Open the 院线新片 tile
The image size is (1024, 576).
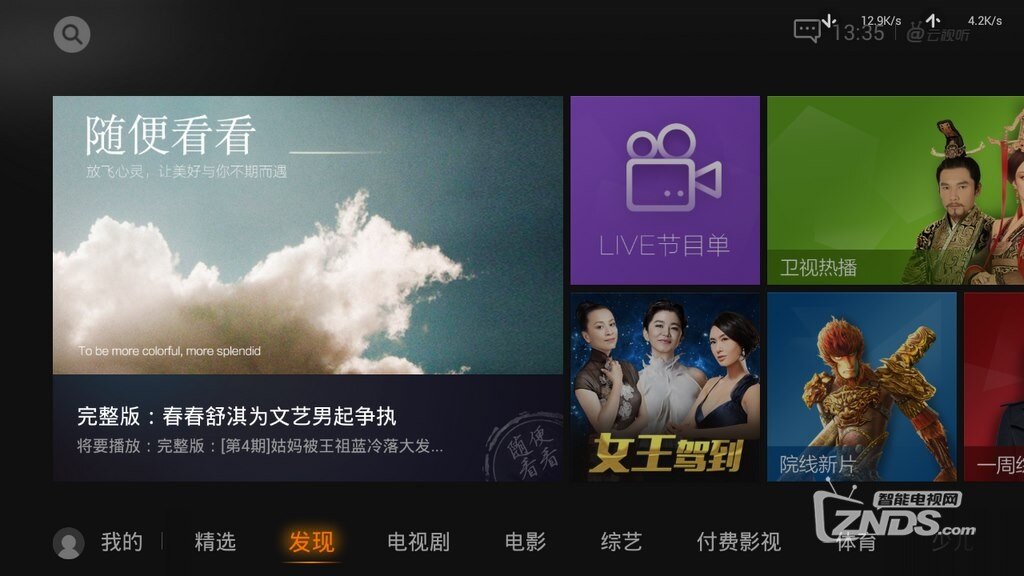pyautogui.click(x=862, y=386)
